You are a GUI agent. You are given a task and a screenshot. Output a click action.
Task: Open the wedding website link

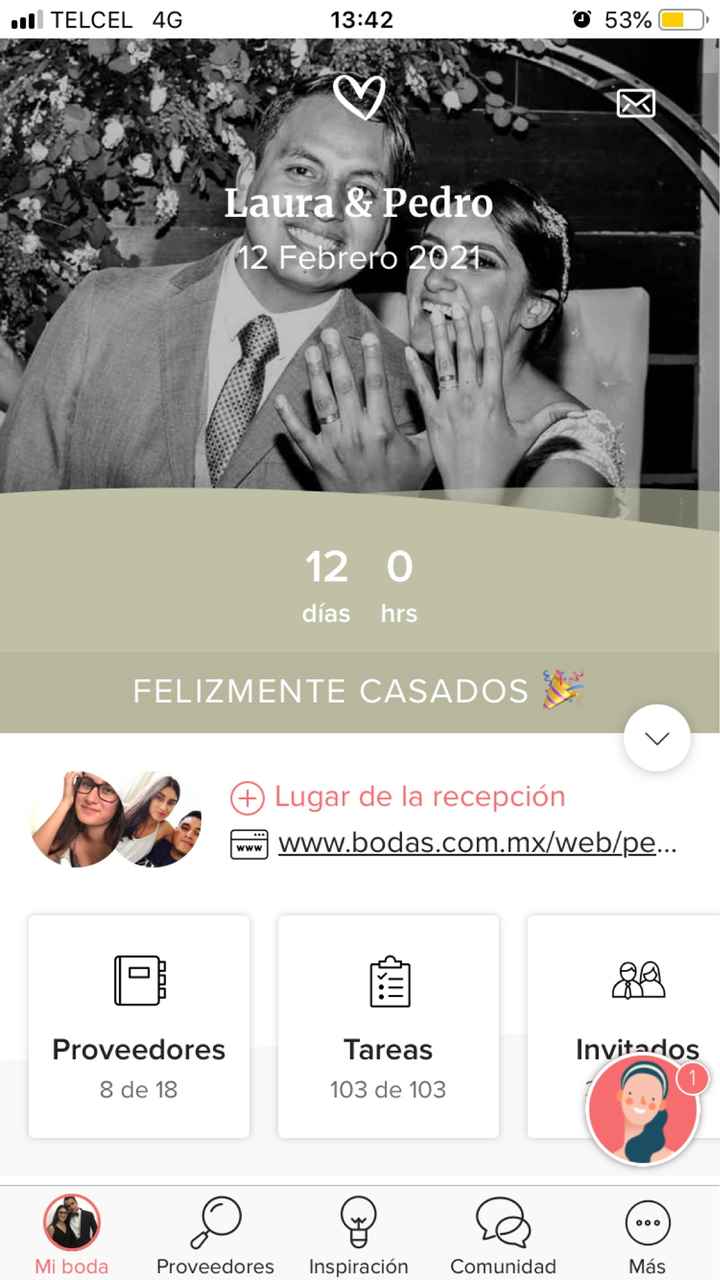pyautogui.click(x=477, y=843)
